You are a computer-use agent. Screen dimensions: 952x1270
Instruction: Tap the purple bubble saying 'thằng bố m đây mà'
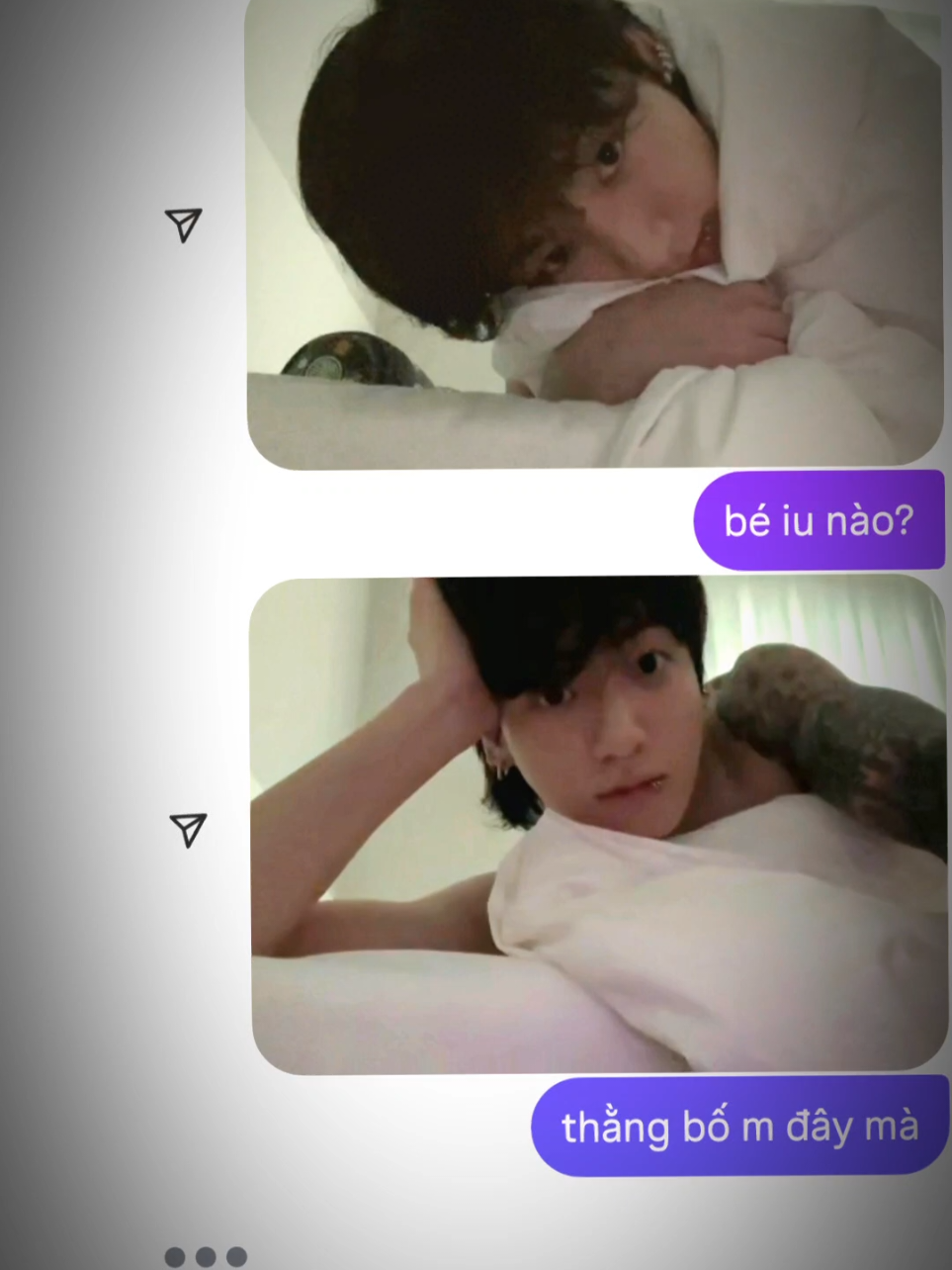click(741, 1126)
